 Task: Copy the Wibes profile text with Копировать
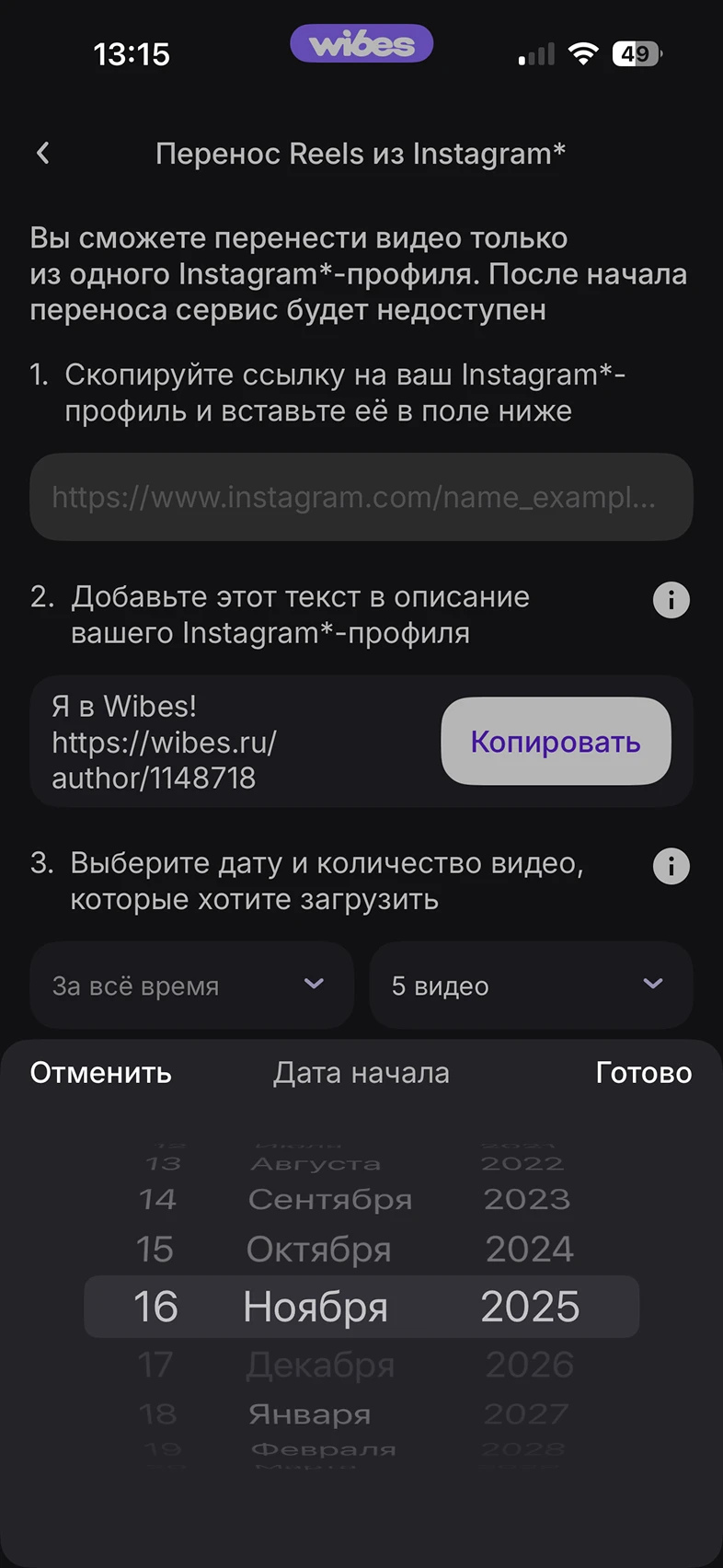point(556,742)
